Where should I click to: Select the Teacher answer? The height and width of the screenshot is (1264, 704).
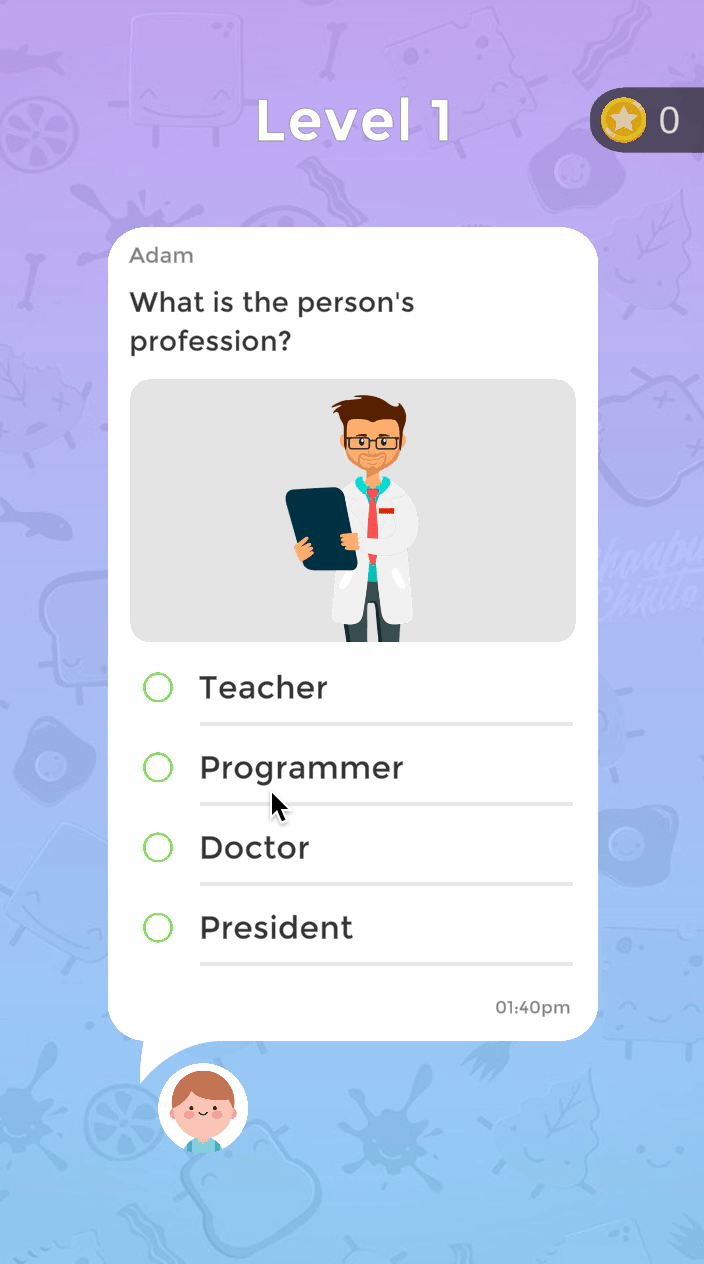158,688
